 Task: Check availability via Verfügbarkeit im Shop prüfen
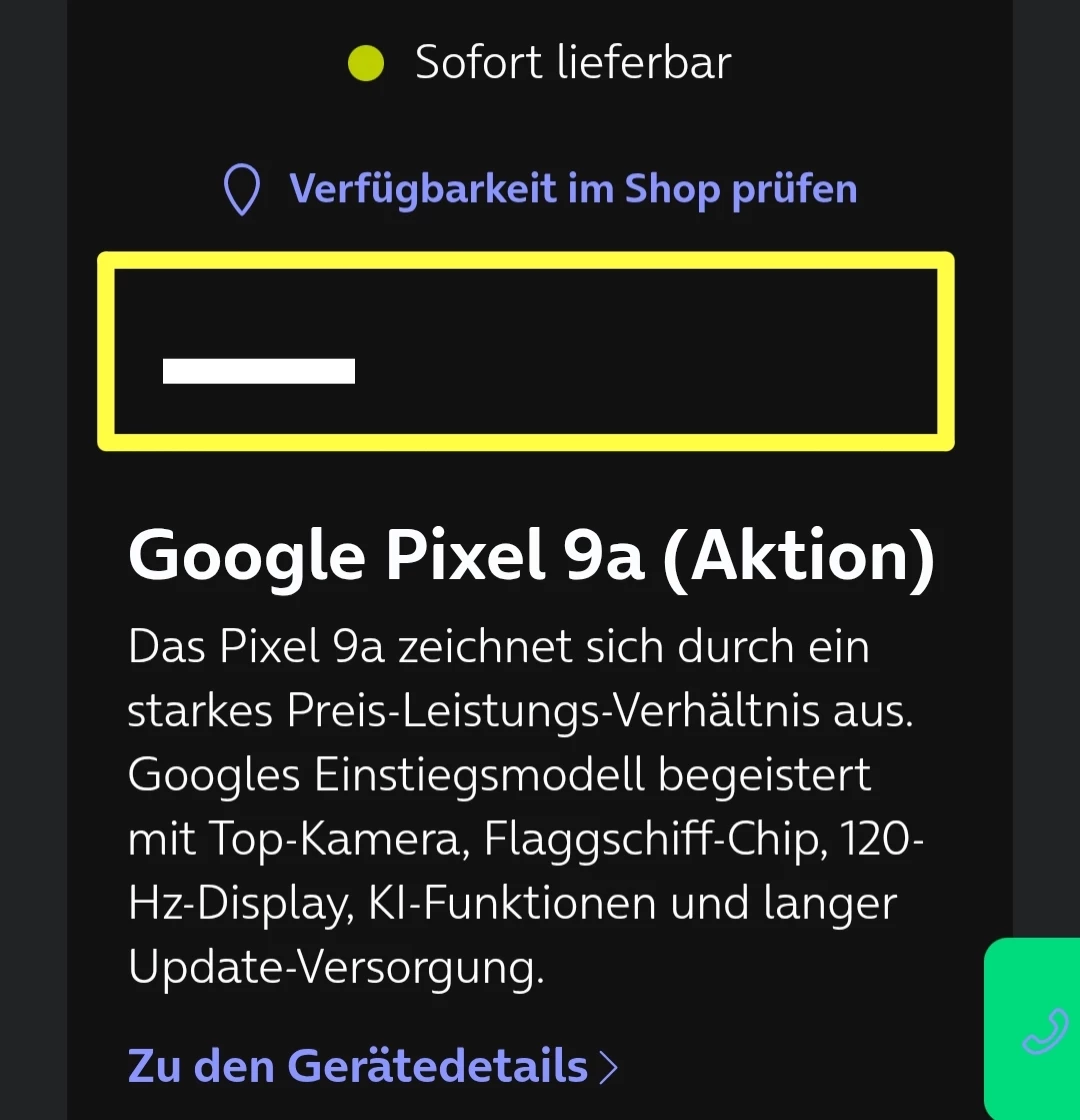point(572,189)
